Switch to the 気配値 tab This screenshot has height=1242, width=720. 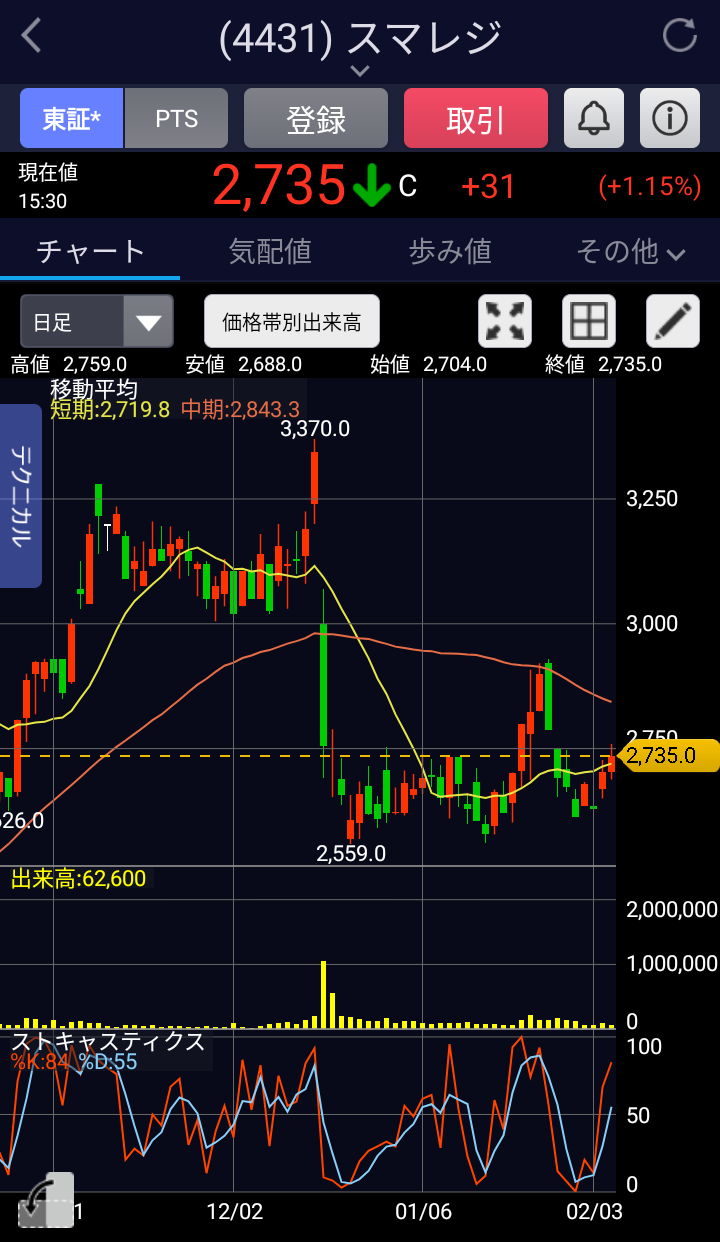270,251
